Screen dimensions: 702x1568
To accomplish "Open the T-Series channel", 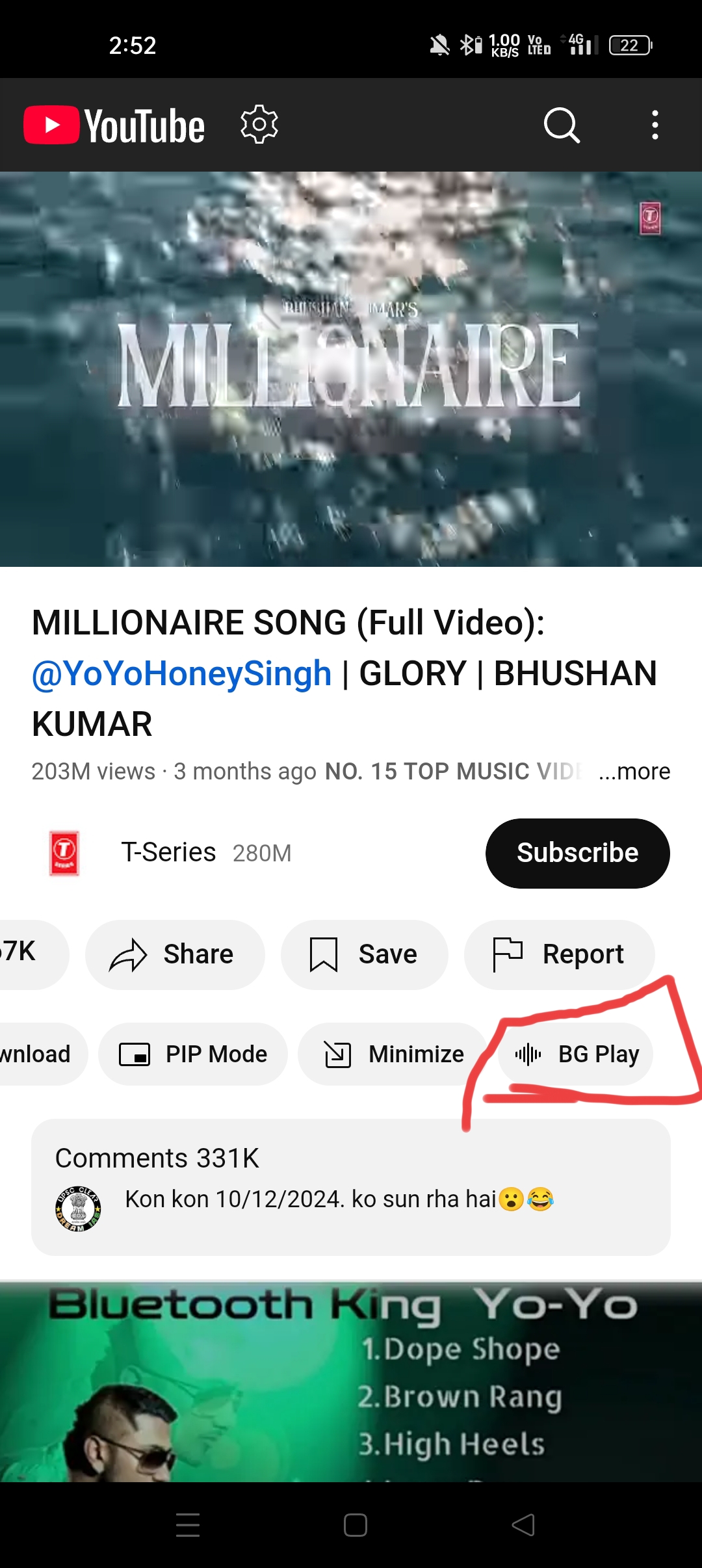I will click(x=169, y=852).
